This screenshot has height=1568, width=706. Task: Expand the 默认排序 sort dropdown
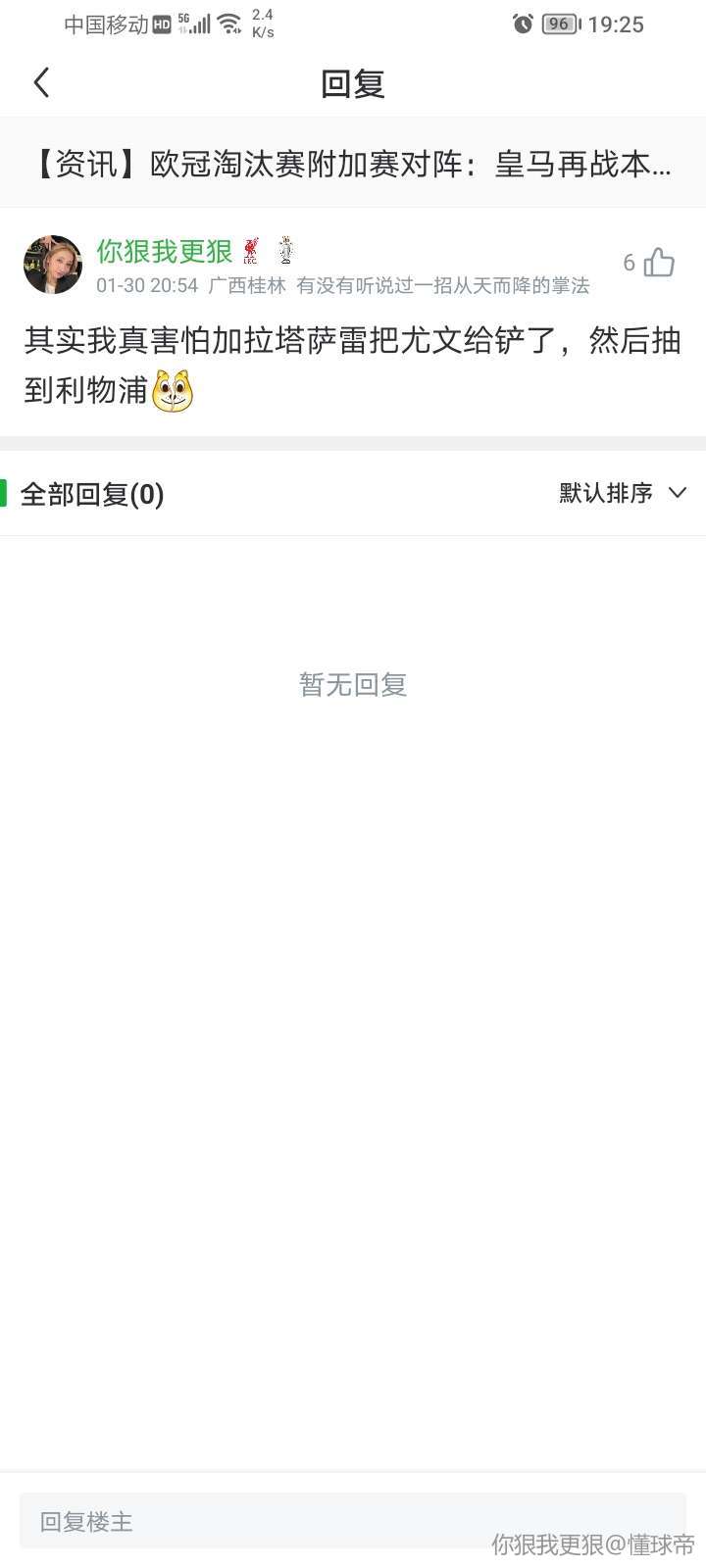(x=622, y=493)
